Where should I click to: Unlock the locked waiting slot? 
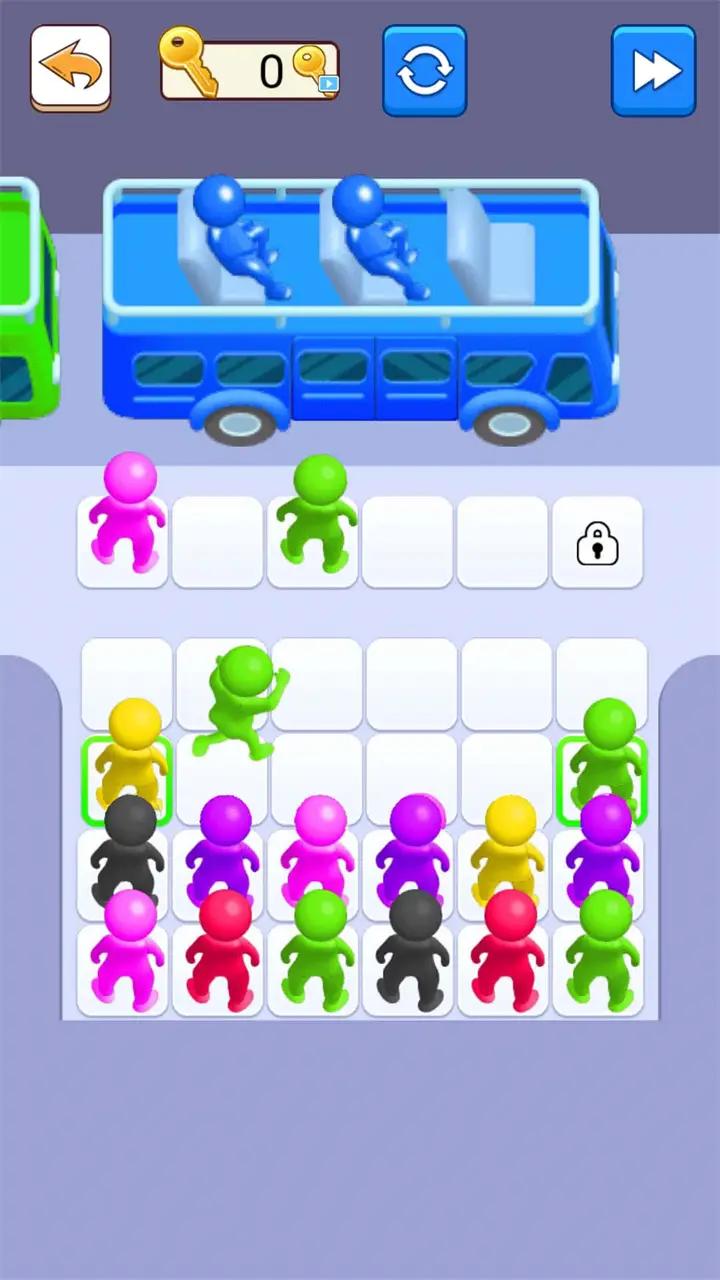point(597,543)
